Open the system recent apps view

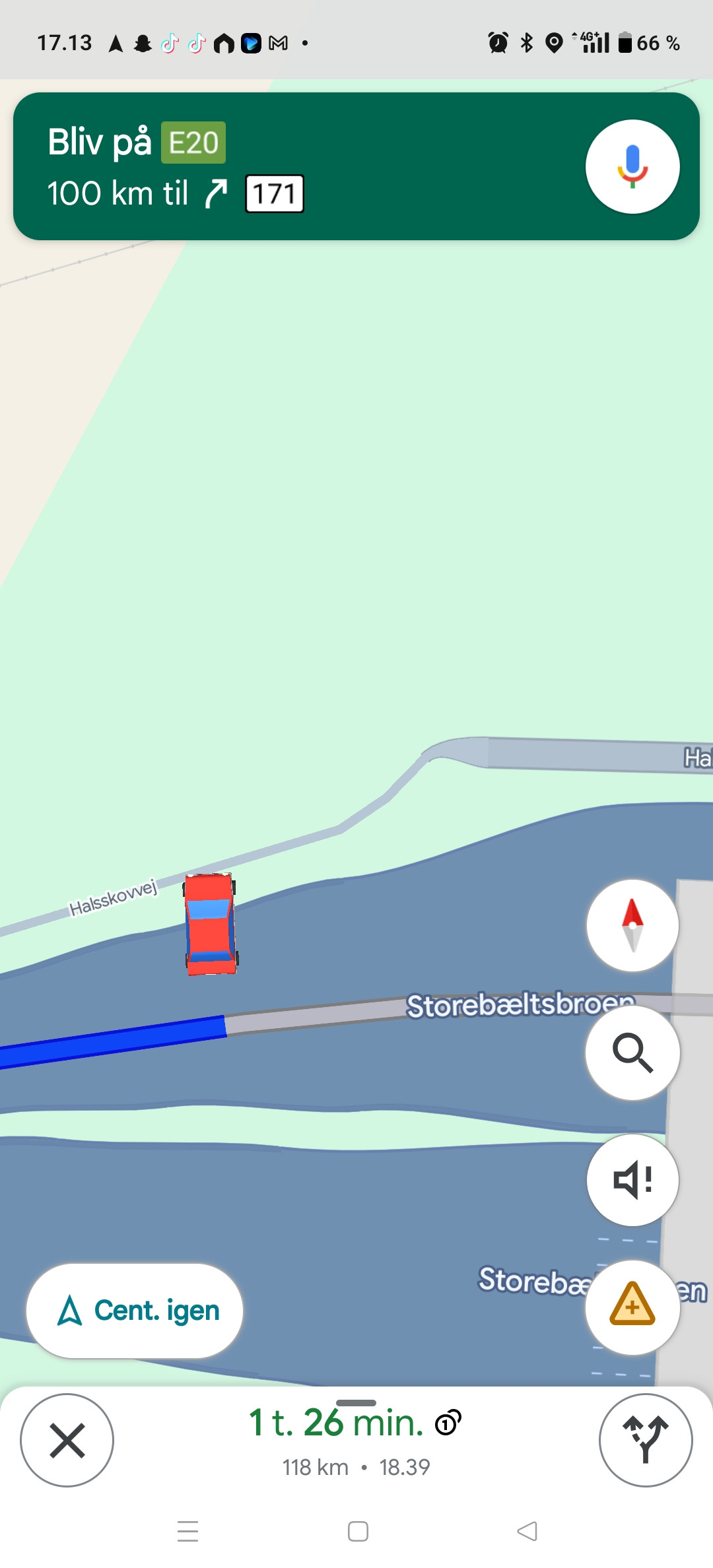[188, 1531]
